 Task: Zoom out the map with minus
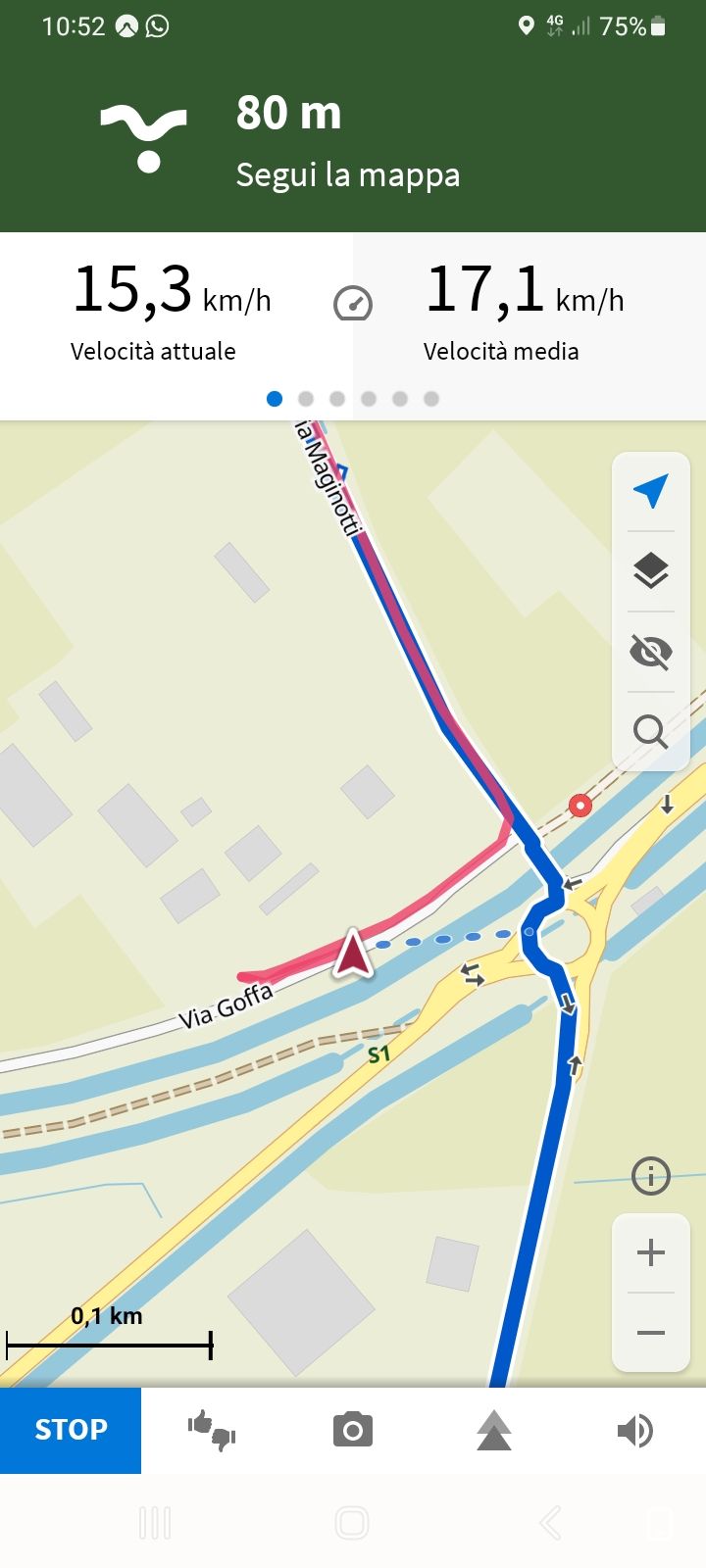pyautogui.click(x=651, y=1333)
